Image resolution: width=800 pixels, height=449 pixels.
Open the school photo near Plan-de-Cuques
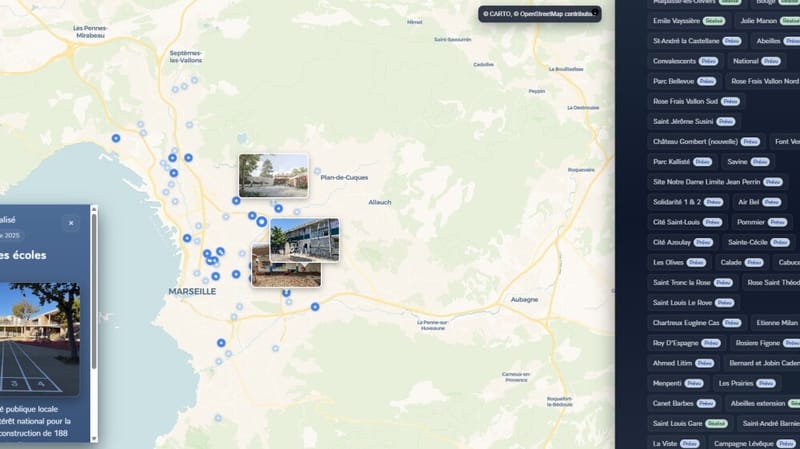click(x=273, y=175)
